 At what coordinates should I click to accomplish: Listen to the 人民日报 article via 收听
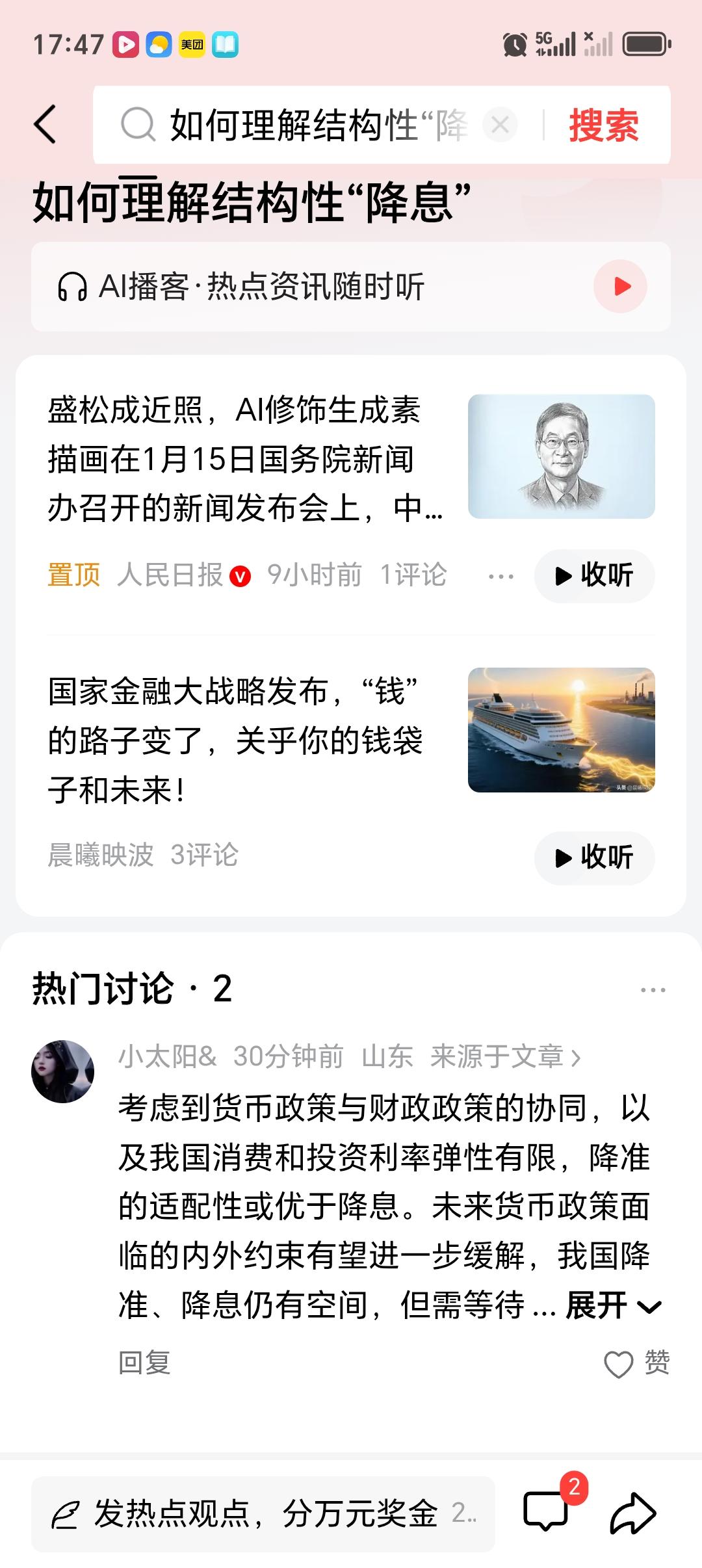point(594,576)
